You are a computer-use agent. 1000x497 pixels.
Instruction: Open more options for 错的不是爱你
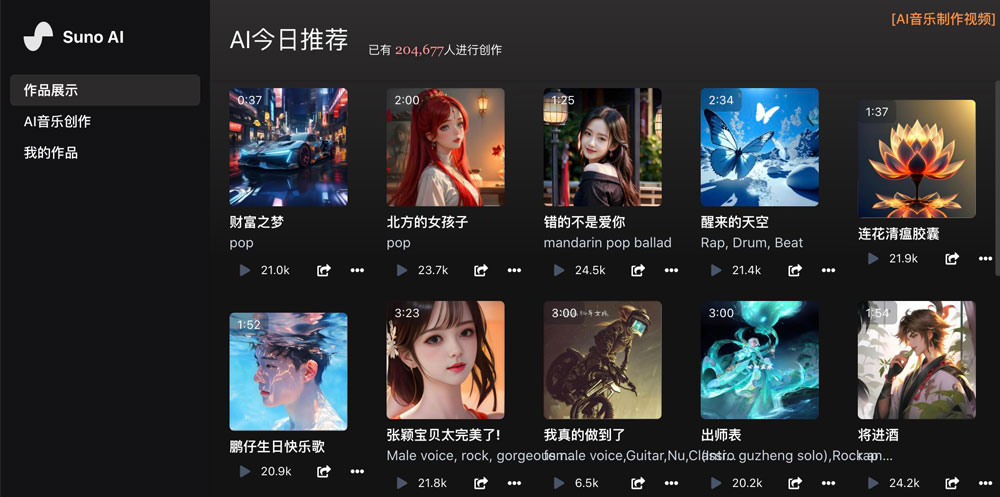(x=671, y=270)
